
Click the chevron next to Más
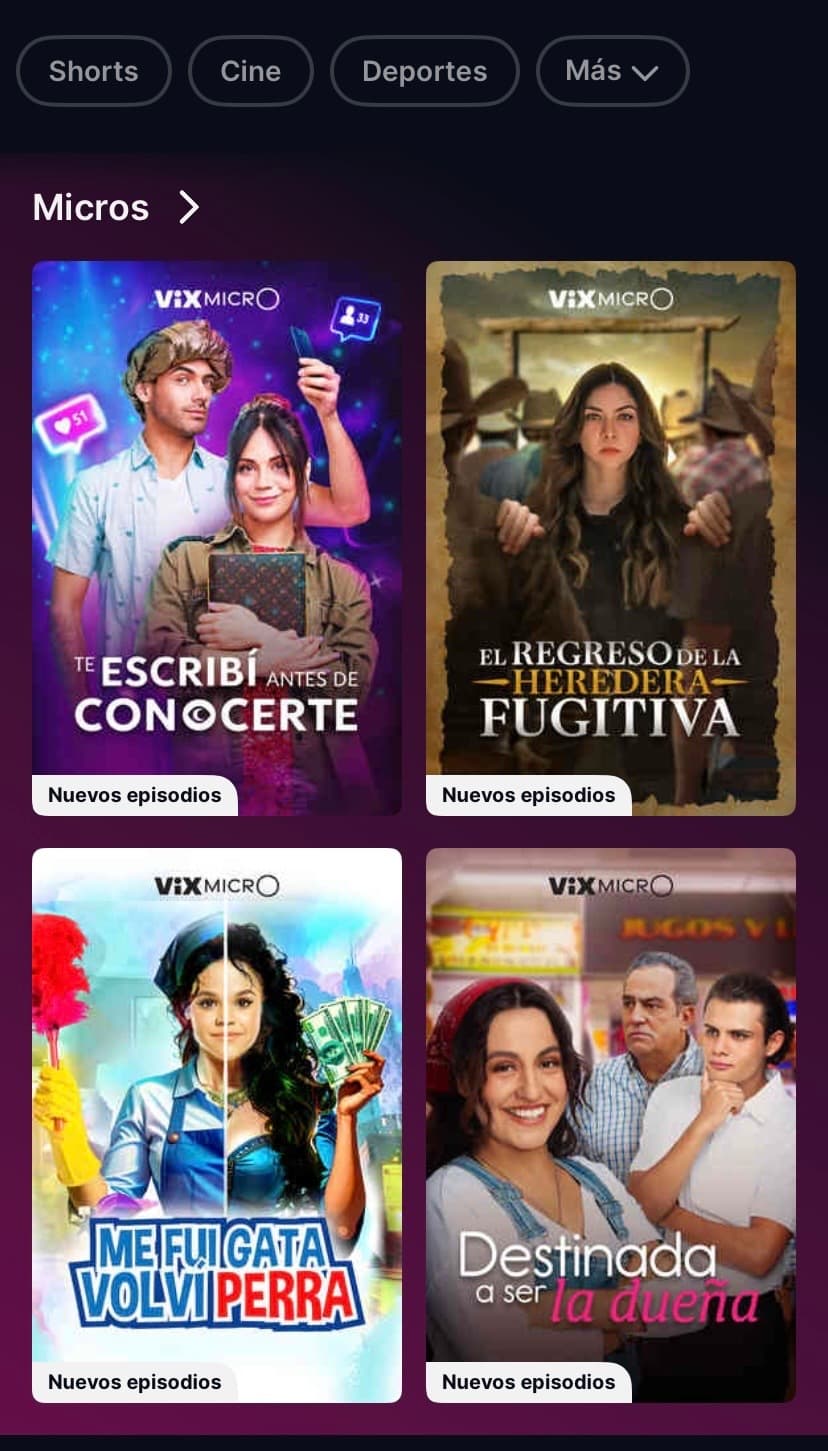pos(646,71)
